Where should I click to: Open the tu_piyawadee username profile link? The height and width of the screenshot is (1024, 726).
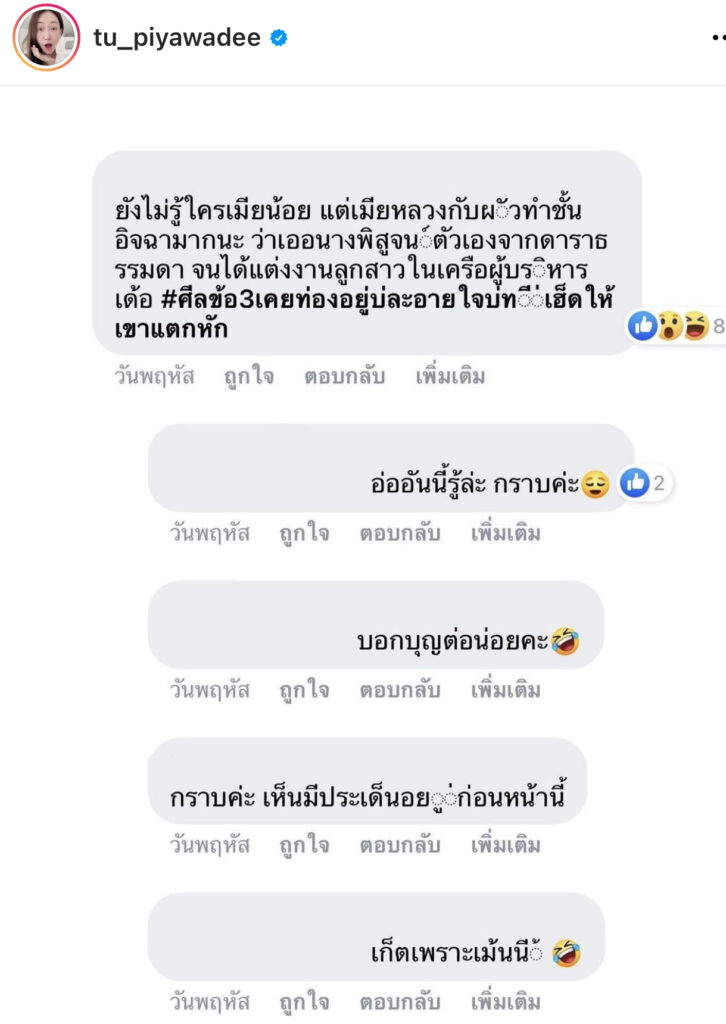point(177,38)
